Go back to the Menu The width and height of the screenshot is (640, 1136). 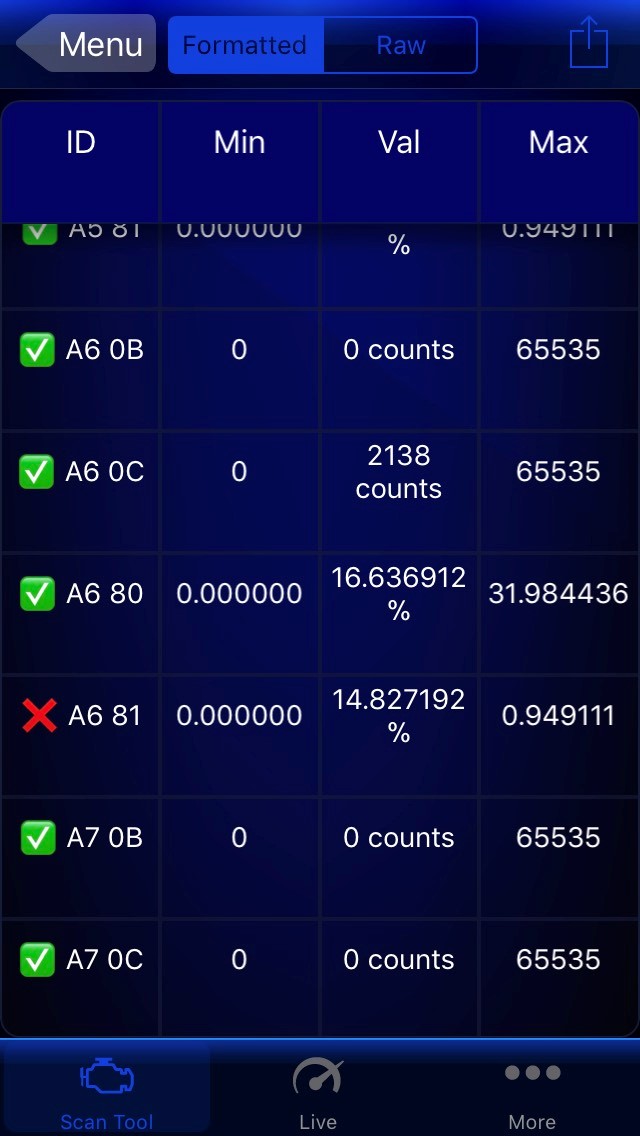[87, 45]
